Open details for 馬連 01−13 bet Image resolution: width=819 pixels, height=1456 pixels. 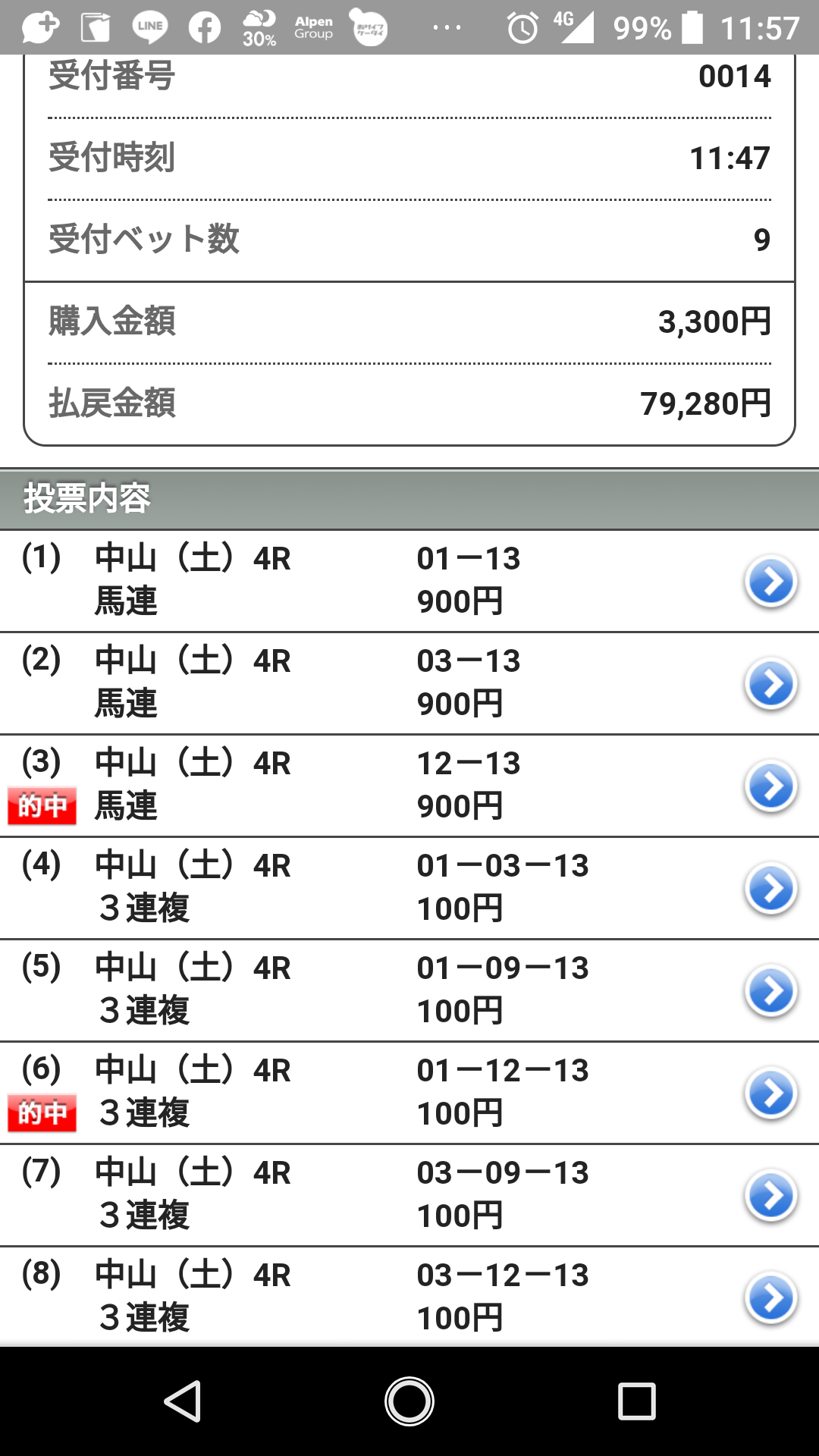click(770, 582)
